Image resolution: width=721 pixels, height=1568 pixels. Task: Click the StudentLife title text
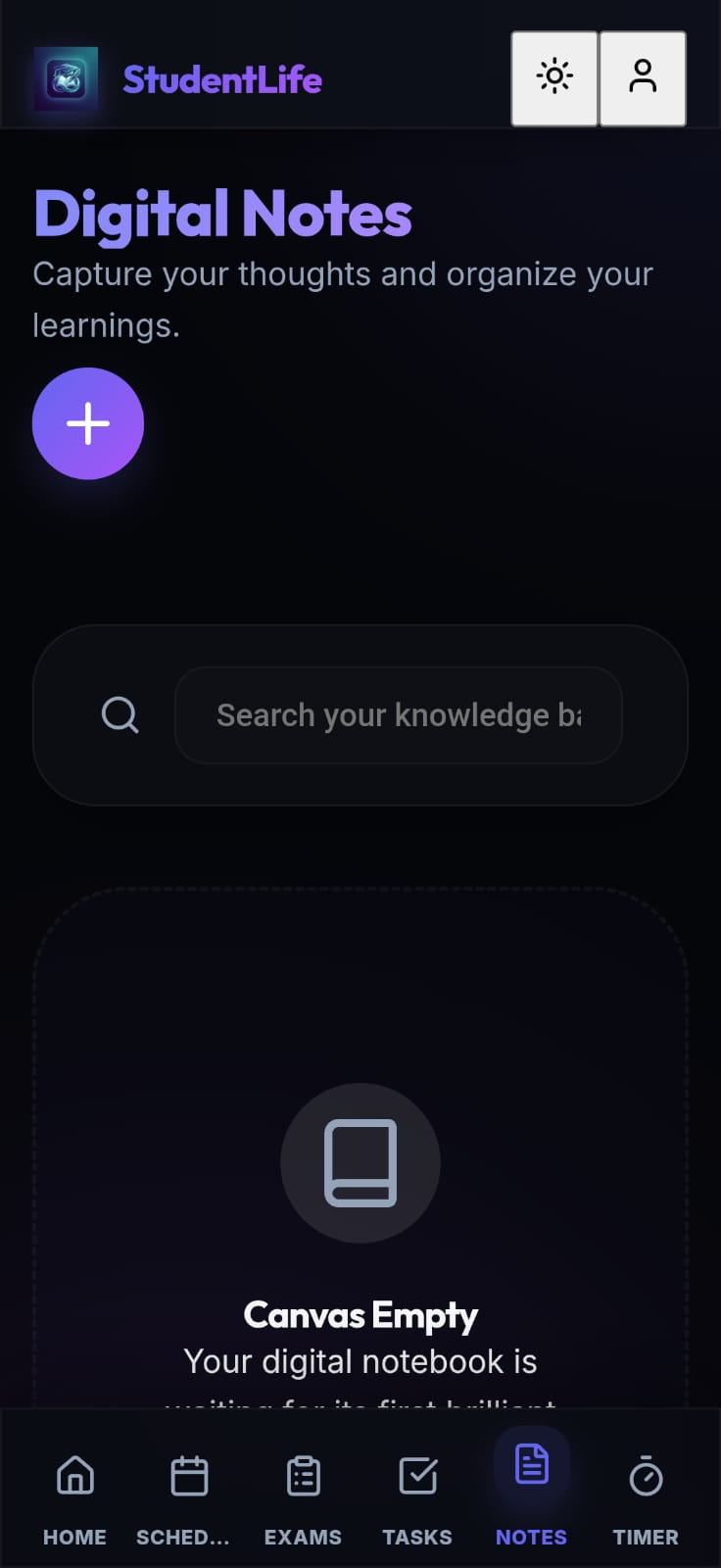(x=222, y=79)
